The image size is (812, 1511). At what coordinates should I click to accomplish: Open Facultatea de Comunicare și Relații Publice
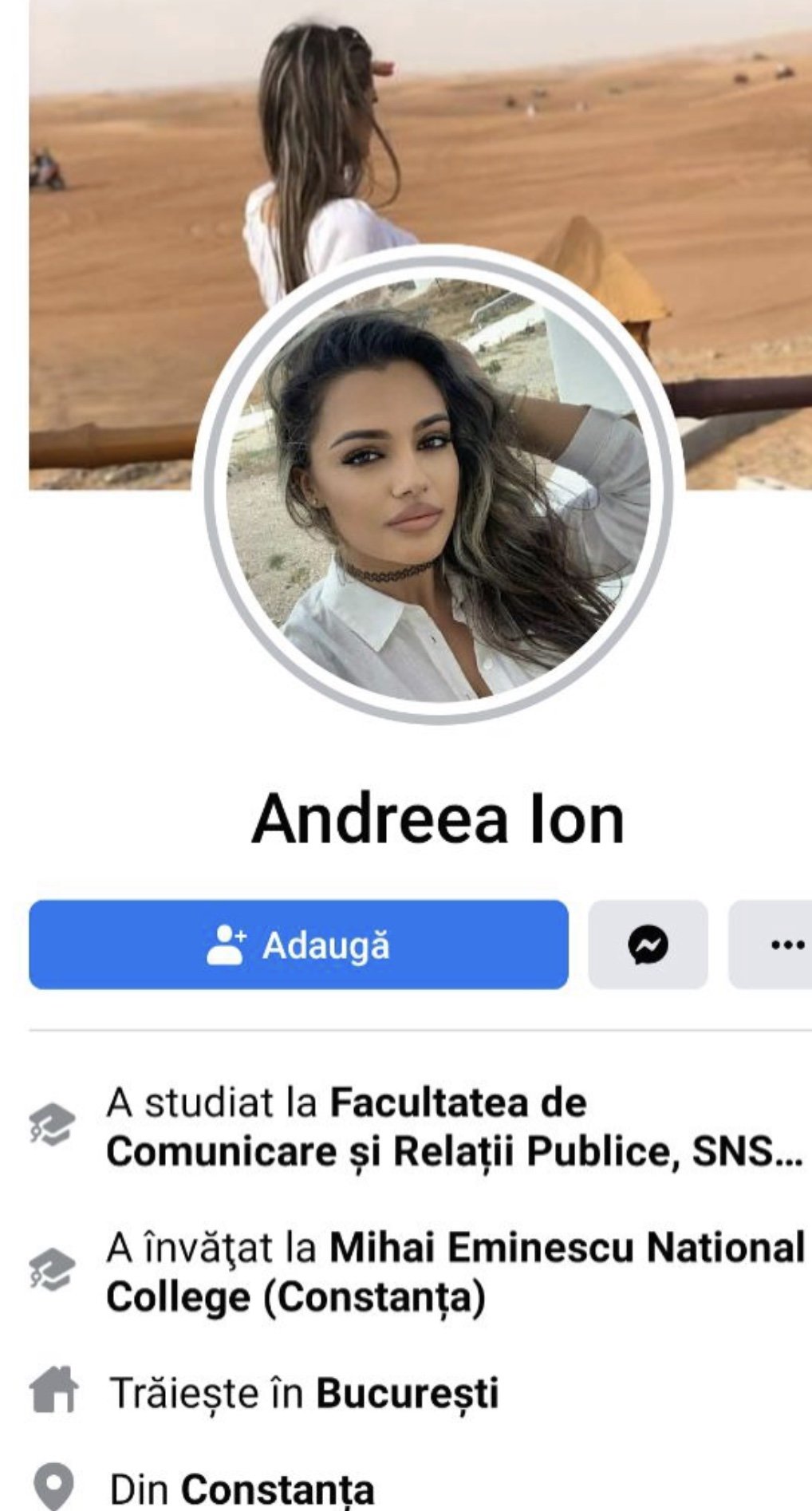tap(455, 1127)
